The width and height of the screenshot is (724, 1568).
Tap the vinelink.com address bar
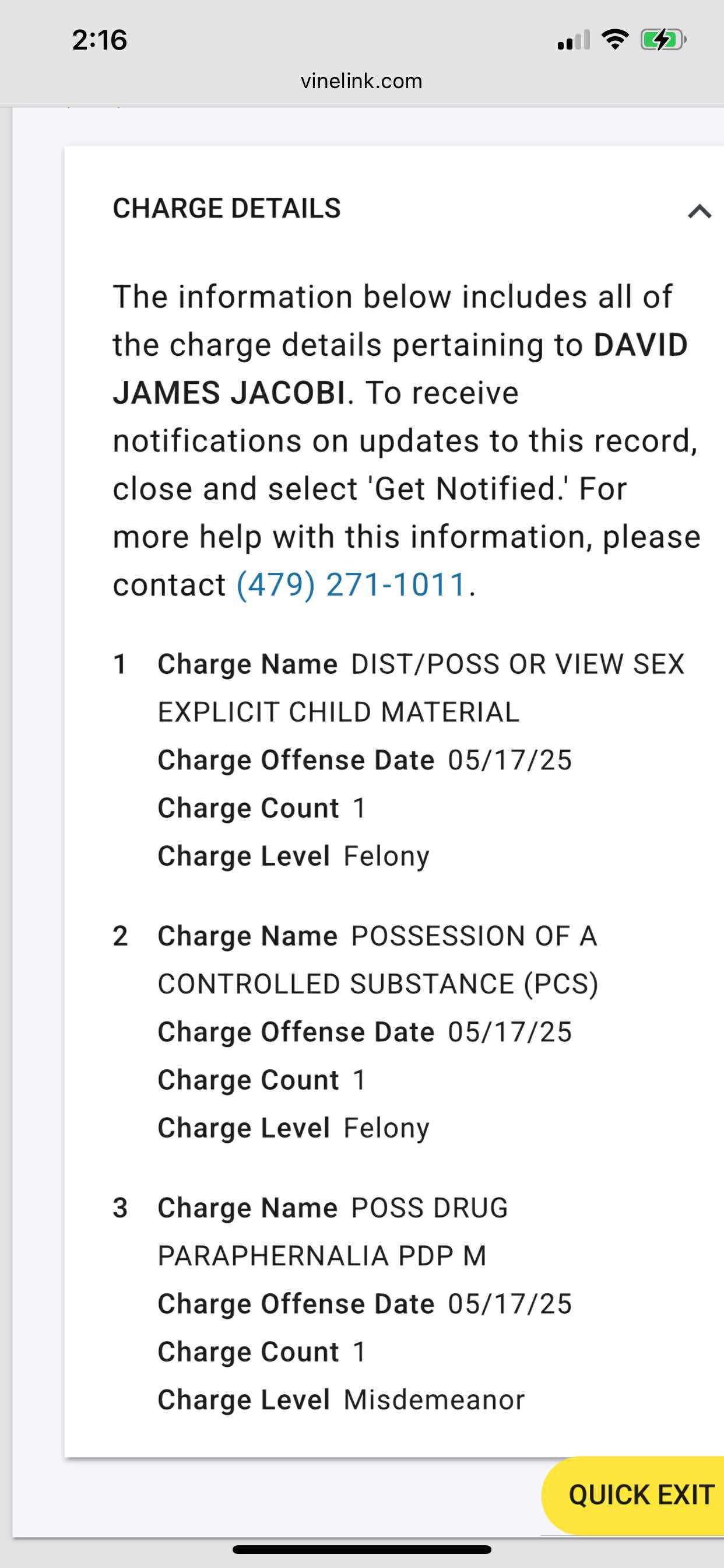pos(361,81)
